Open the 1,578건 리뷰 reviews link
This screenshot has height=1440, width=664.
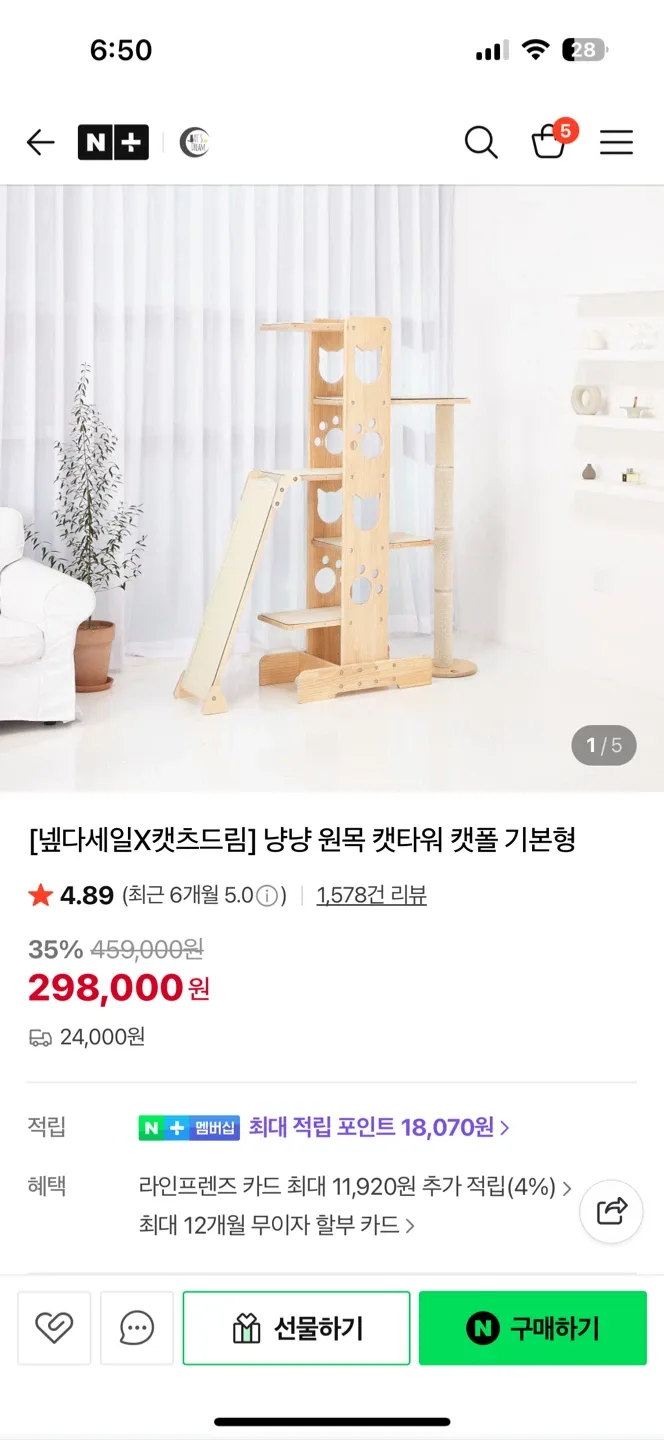(x=371, y=895)
